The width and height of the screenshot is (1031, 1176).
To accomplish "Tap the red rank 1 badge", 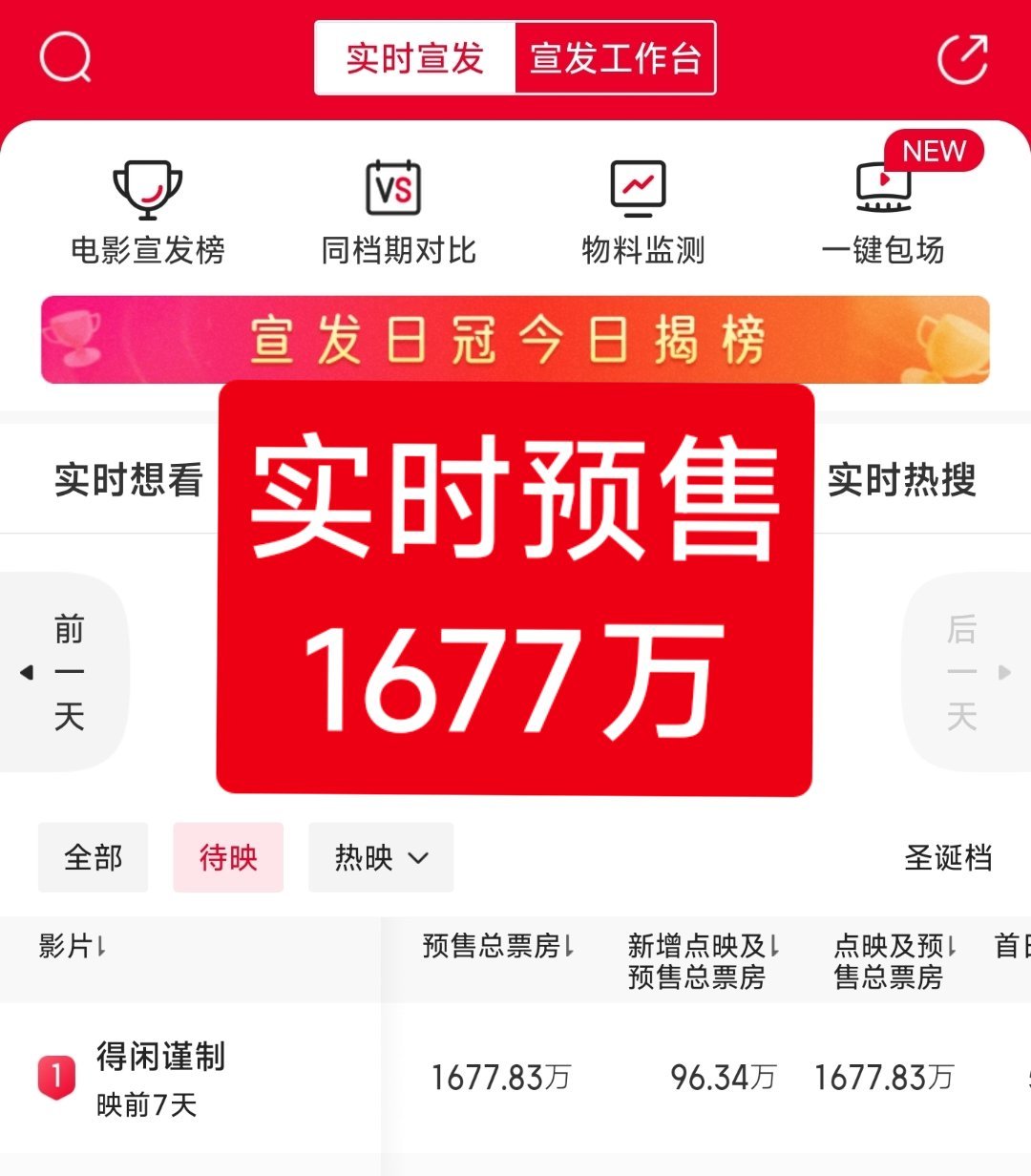I will pos(55,1076).
